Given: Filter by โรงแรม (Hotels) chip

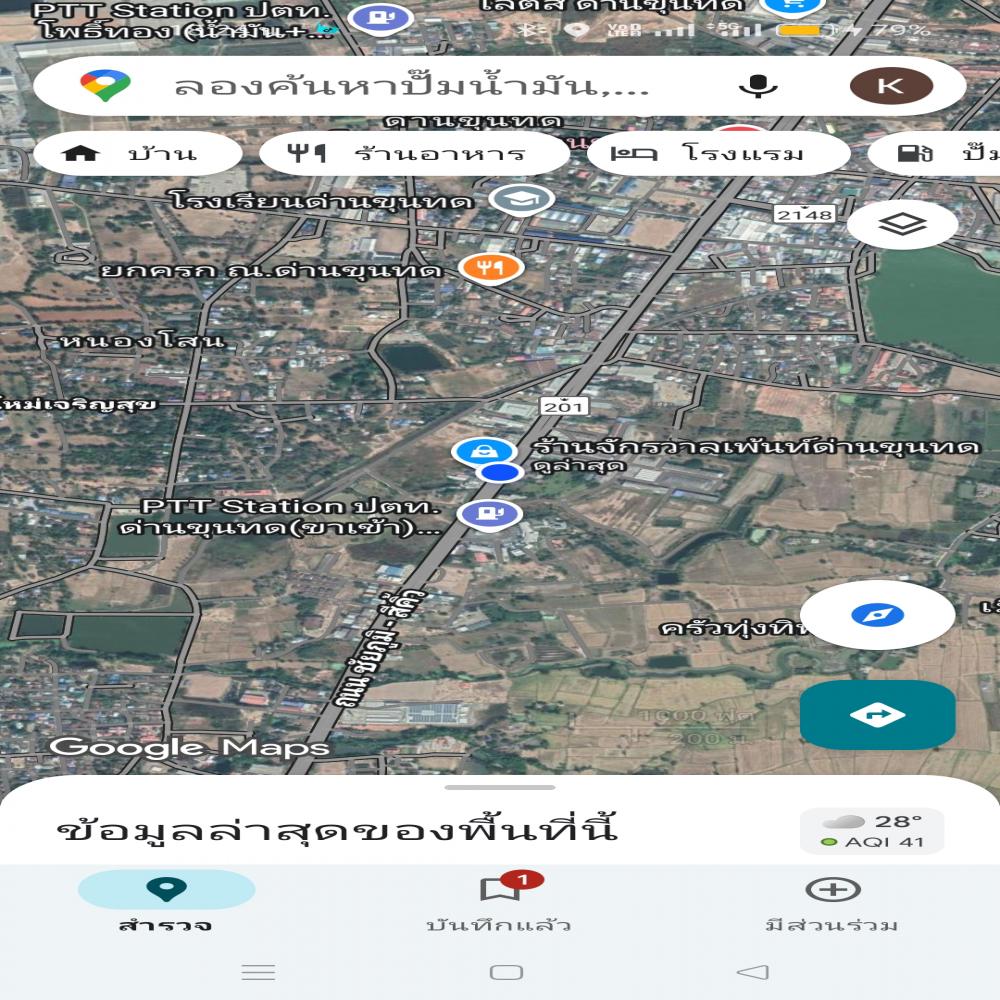Looking at the screenshot, I should [717, 154].
